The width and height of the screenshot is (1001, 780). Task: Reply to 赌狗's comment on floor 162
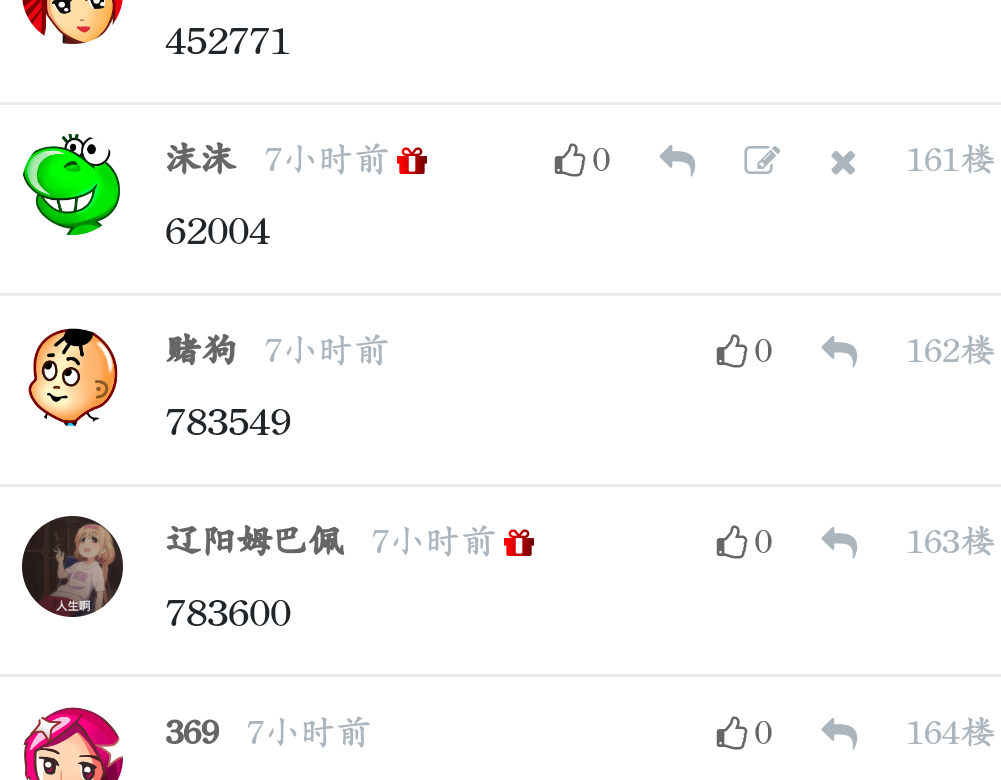pyautogui.click(x=839, y=351)
